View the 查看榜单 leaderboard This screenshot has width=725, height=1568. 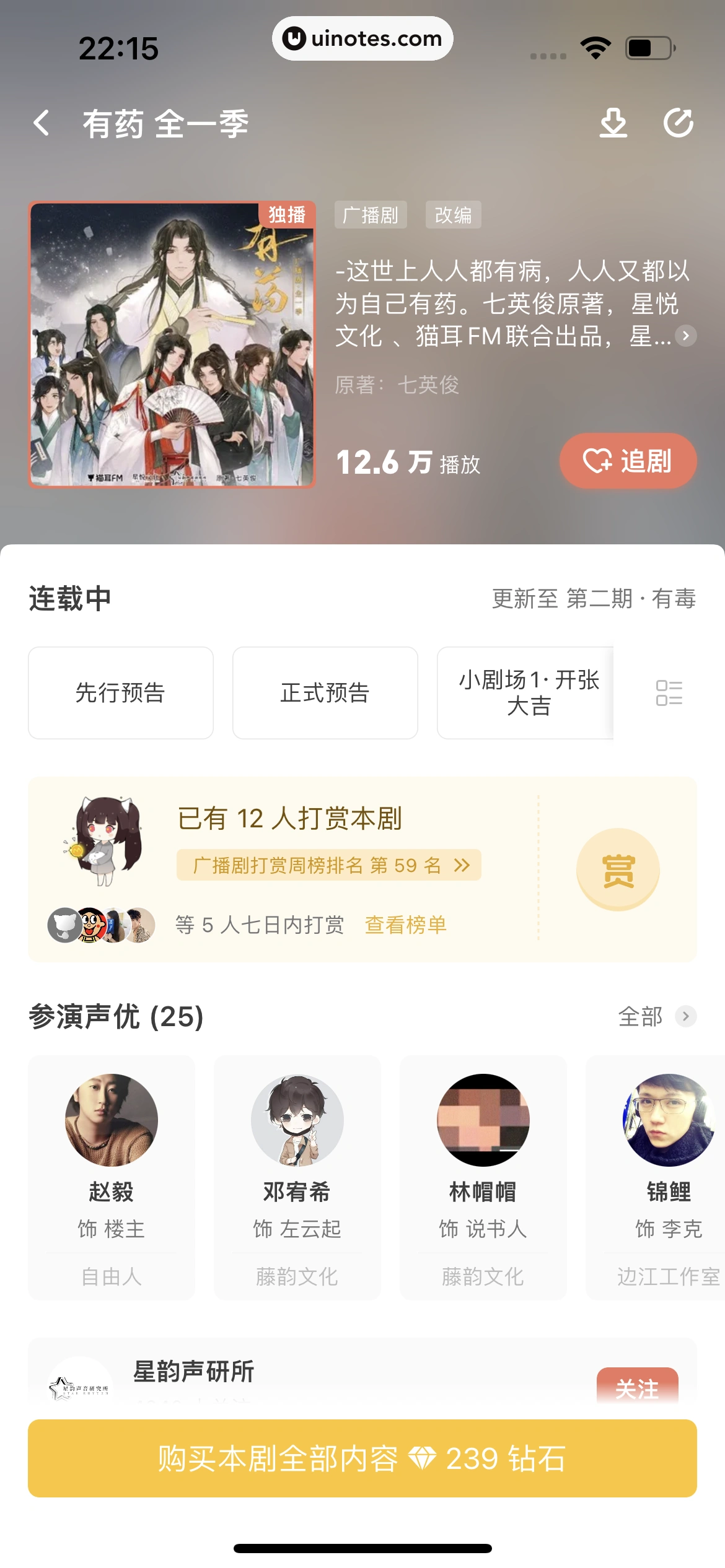405,925
